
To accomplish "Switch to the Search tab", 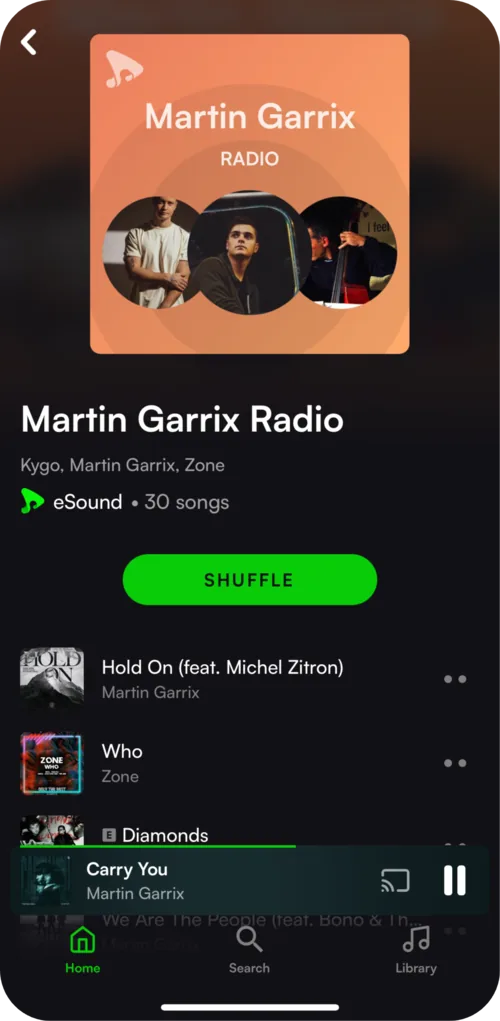I will pyautogui.click(x=249, y=950).
